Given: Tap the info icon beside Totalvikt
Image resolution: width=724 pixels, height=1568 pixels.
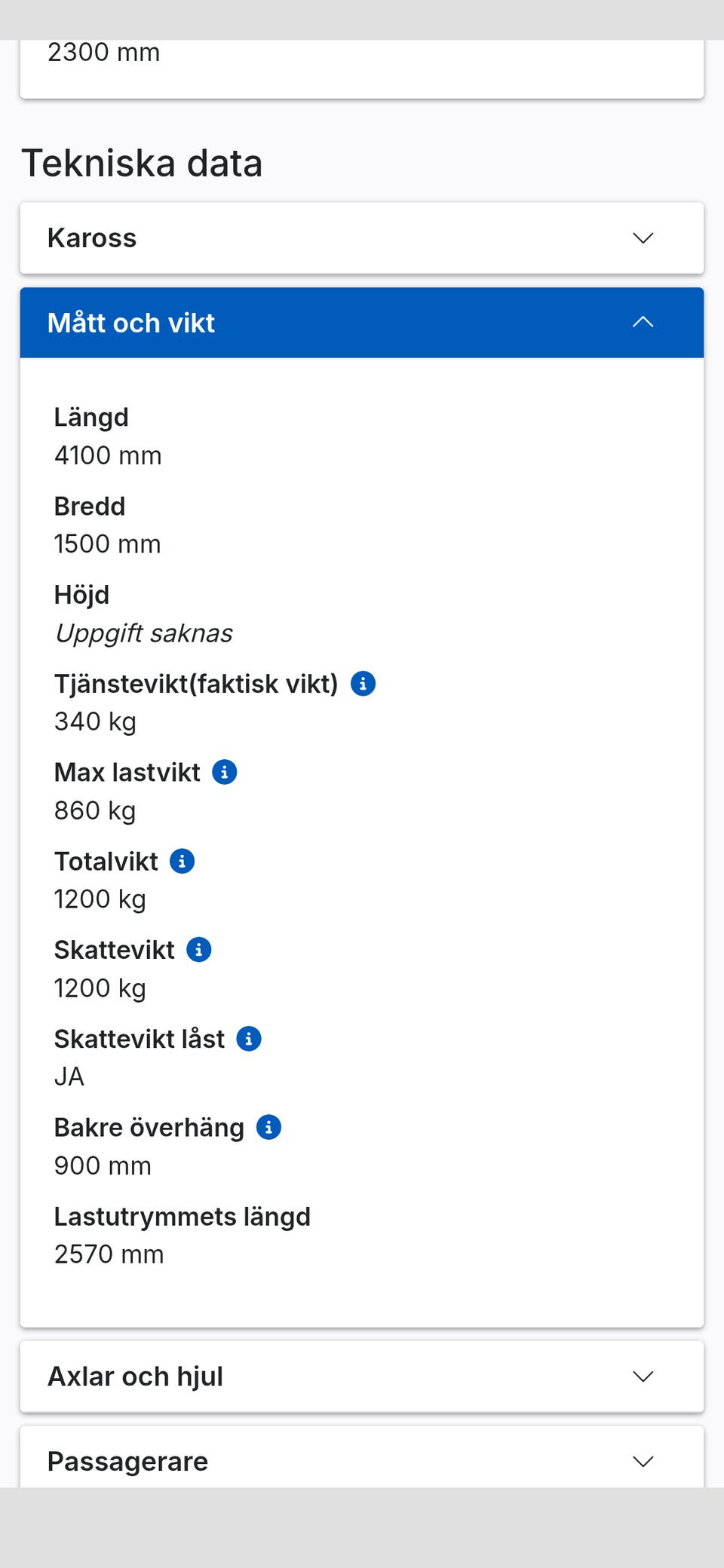Looking at the screenshot, I should 182,861.
